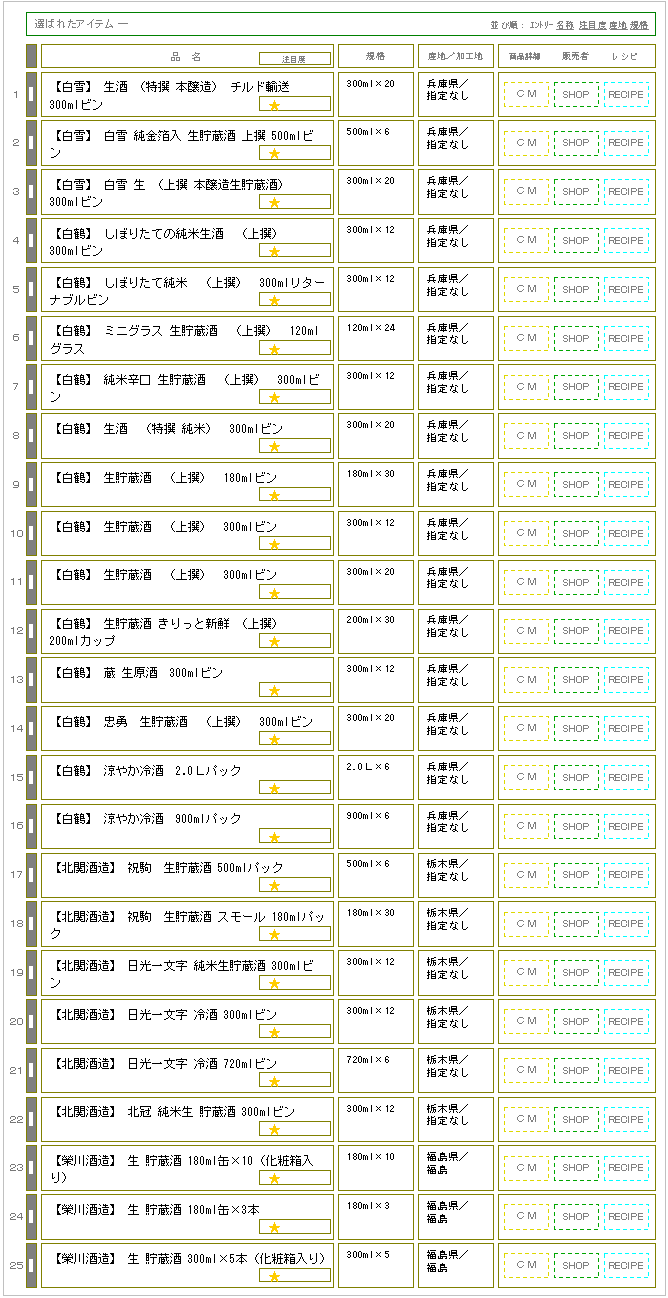
Task: View RECIPE for item 3 白雪 生
Action: 626,192
